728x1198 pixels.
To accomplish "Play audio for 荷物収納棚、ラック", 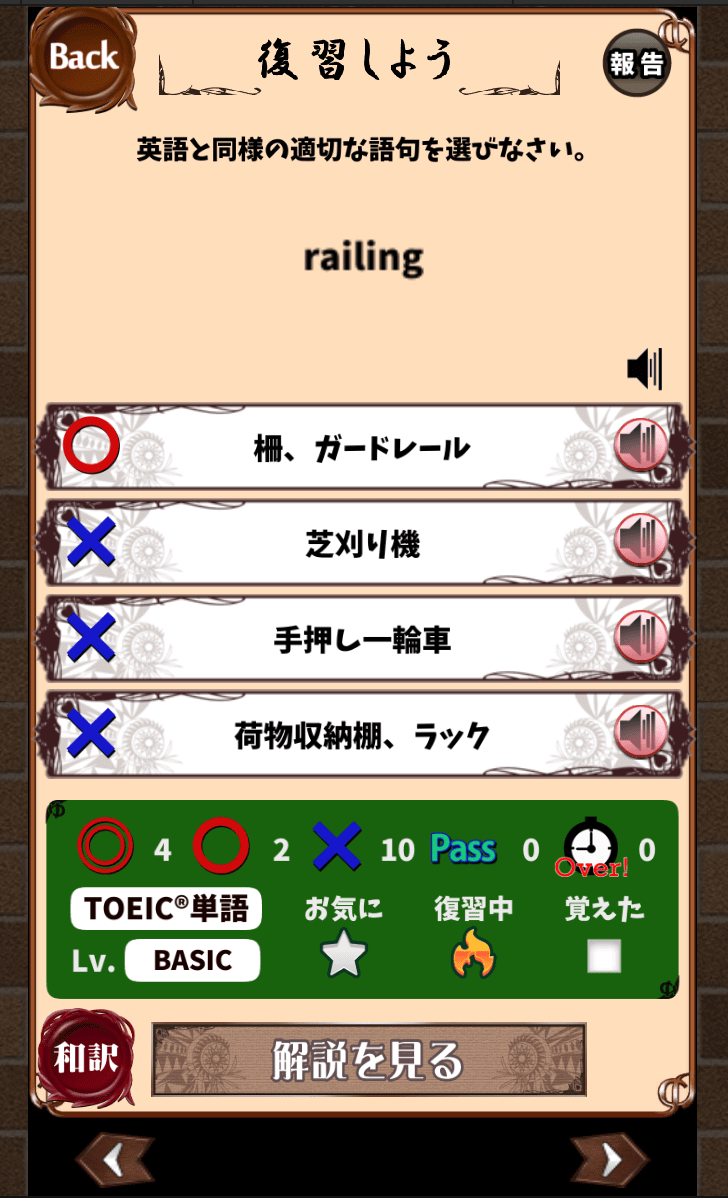I will click(641, 733).
